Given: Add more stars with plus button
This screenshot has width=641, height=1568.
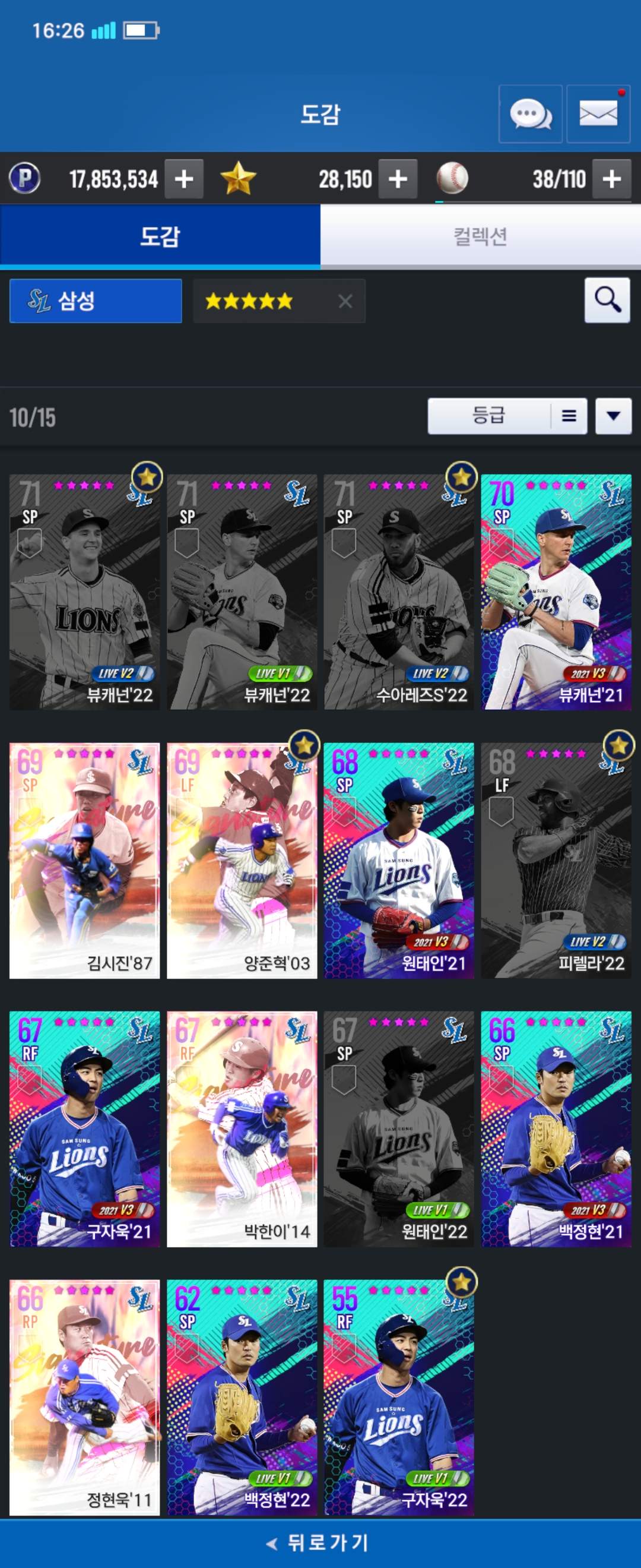Looking at the screenshot, I should [398, 179].
